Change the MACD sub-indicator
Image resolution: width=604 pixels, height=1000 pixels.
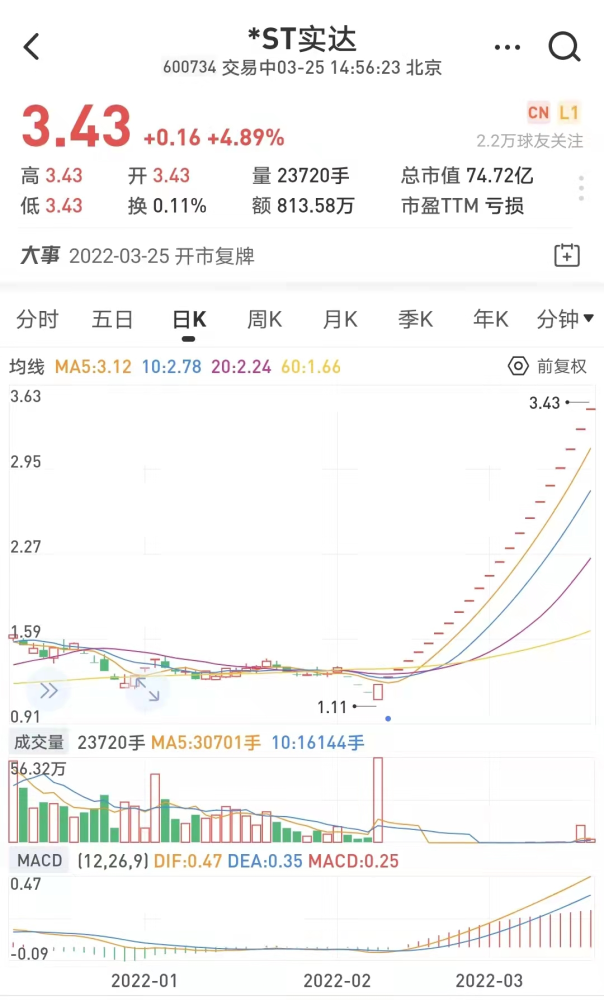[39, 861]
